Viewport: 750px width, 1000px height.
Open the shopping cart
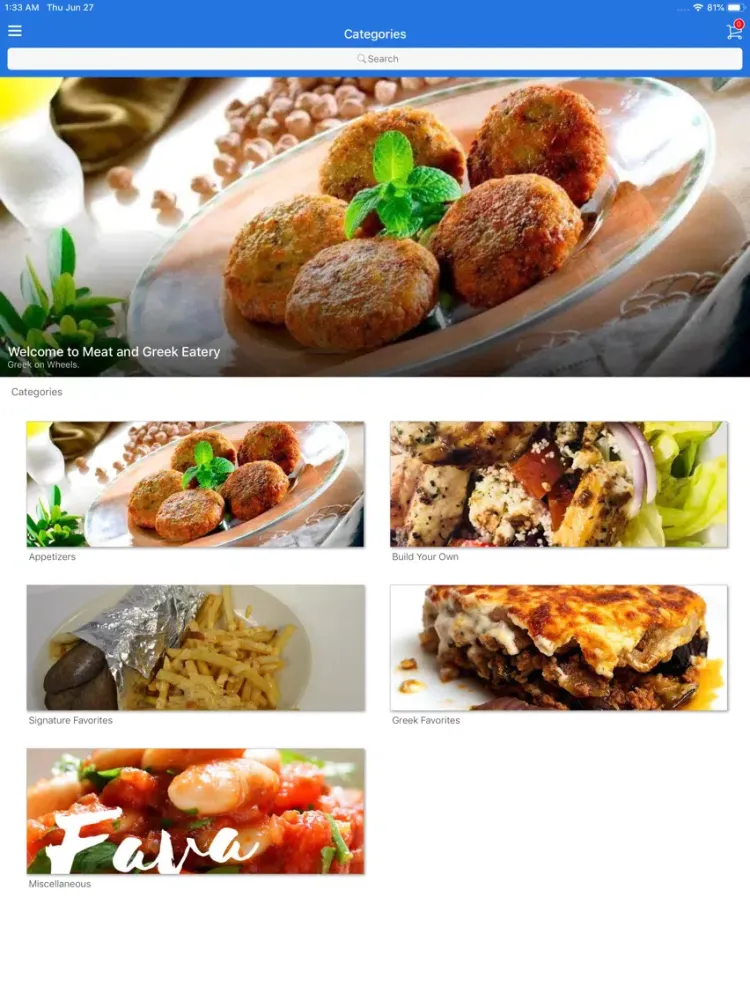[734, 32]
